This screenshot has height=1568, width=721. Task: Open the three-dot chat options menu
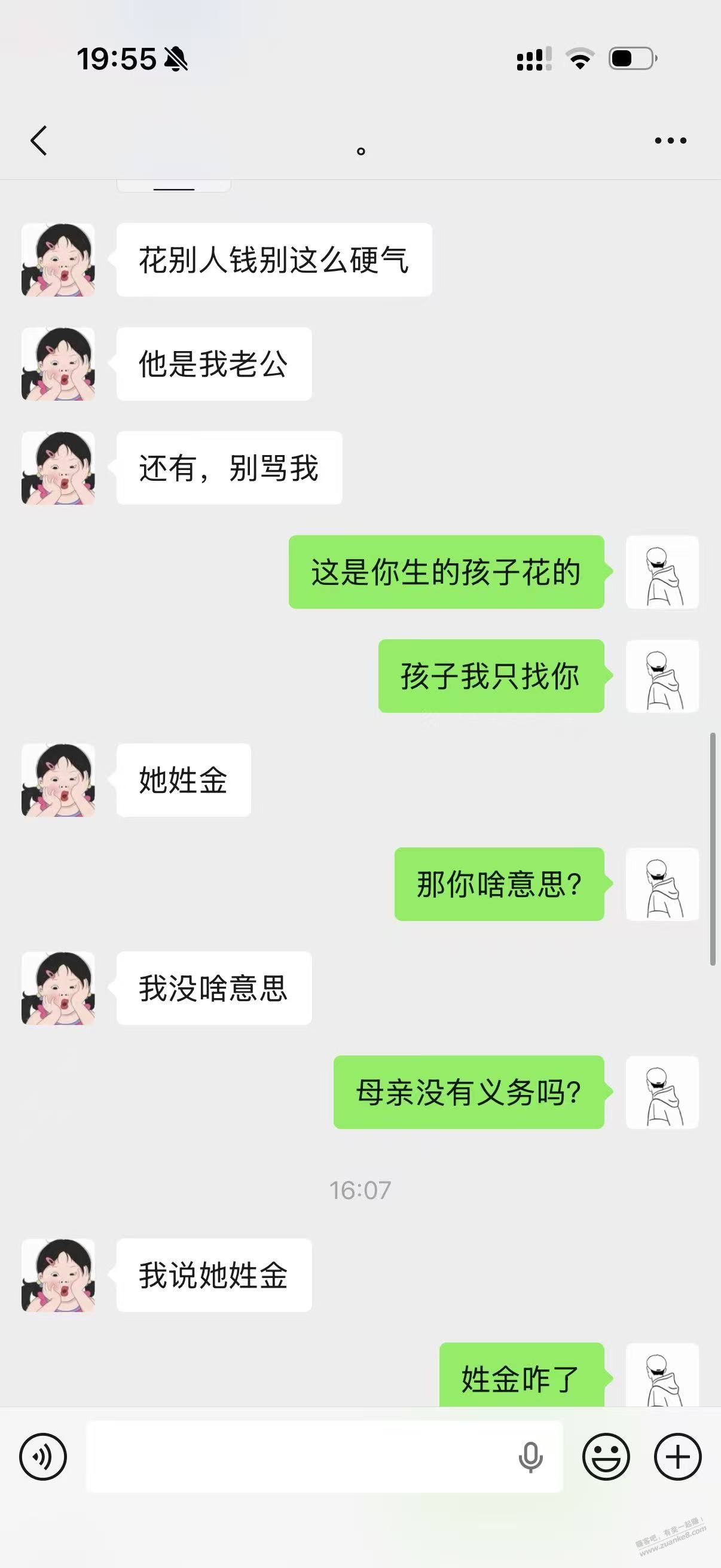click(x=671, y=141)
